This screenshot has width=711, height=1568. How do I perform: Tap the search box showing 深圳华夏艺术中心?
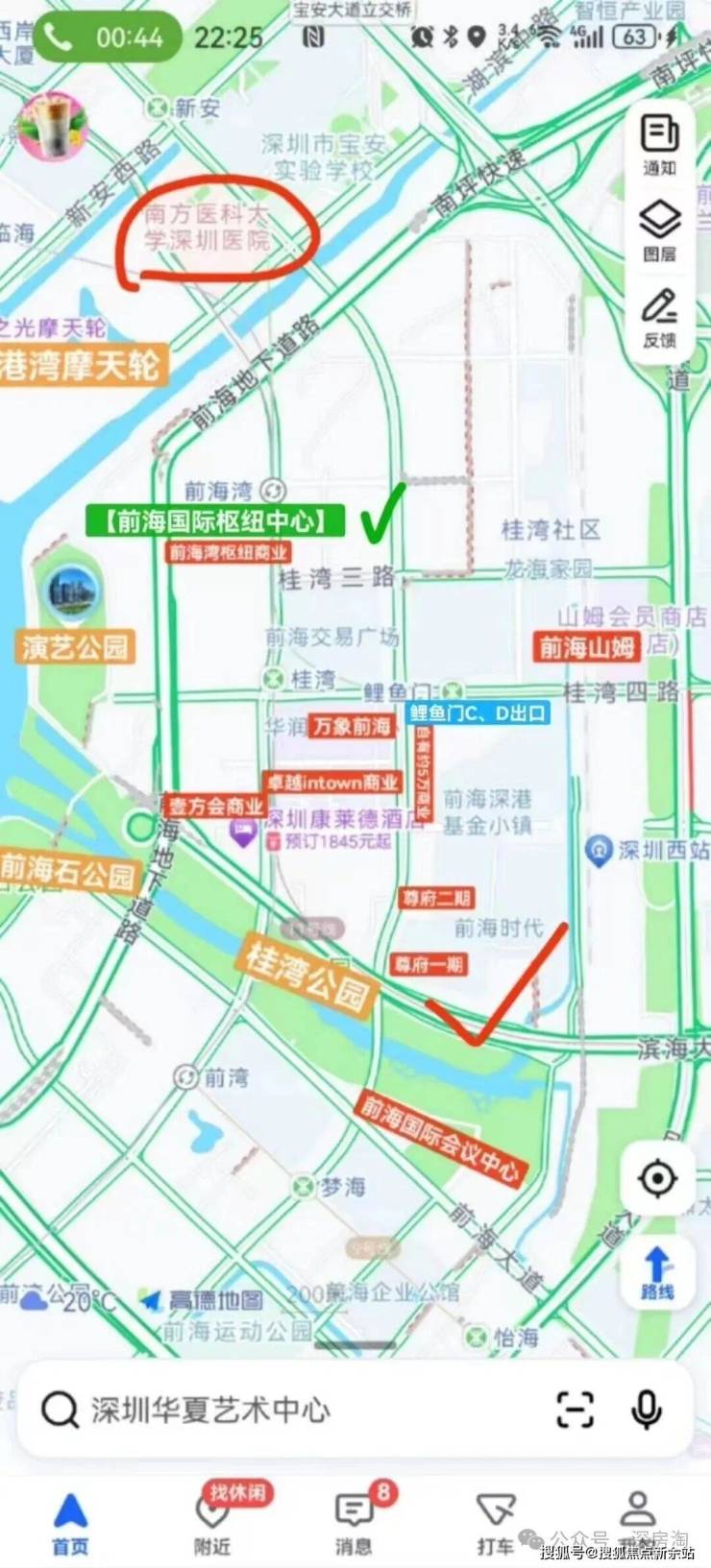click(288, 1410)
